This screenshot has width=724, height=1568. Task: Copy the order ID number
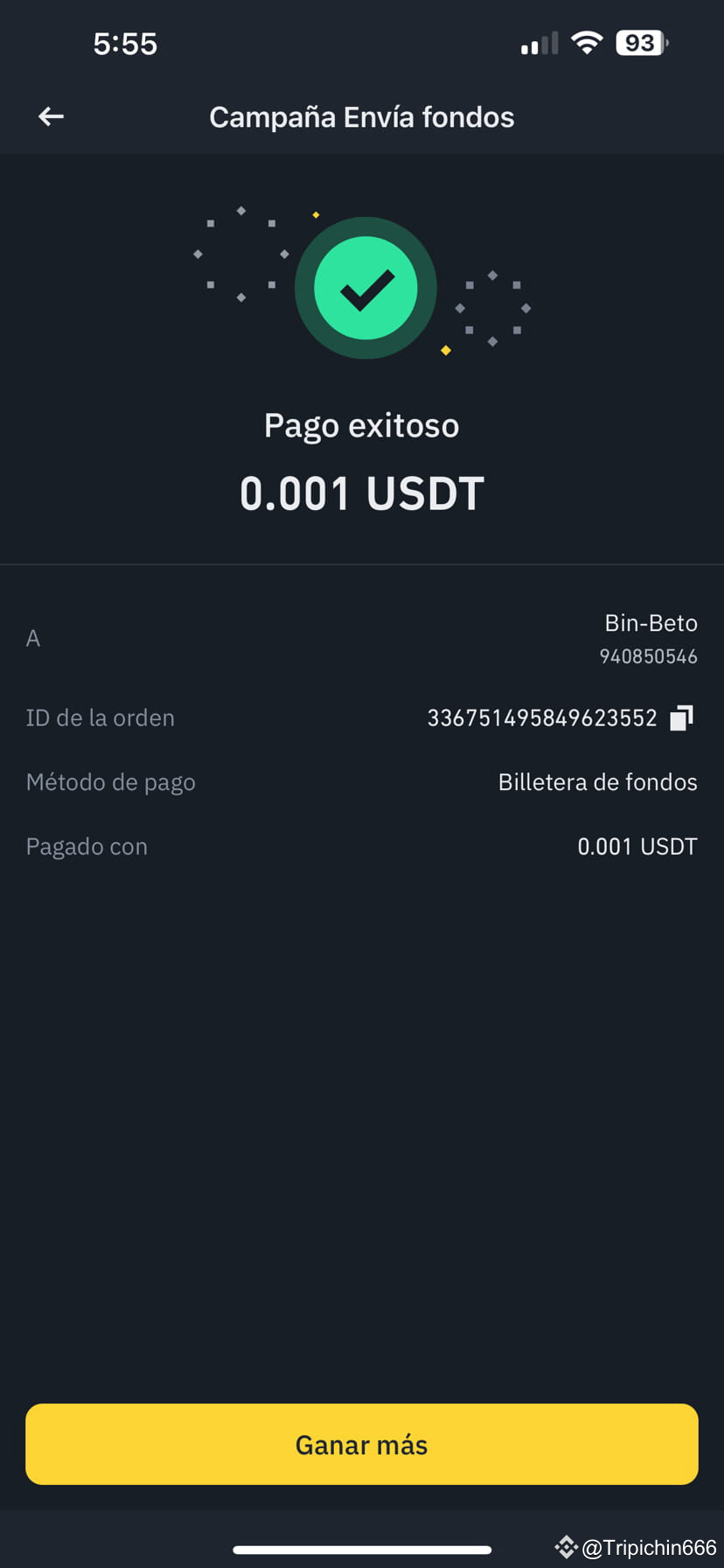coord(681,718)
